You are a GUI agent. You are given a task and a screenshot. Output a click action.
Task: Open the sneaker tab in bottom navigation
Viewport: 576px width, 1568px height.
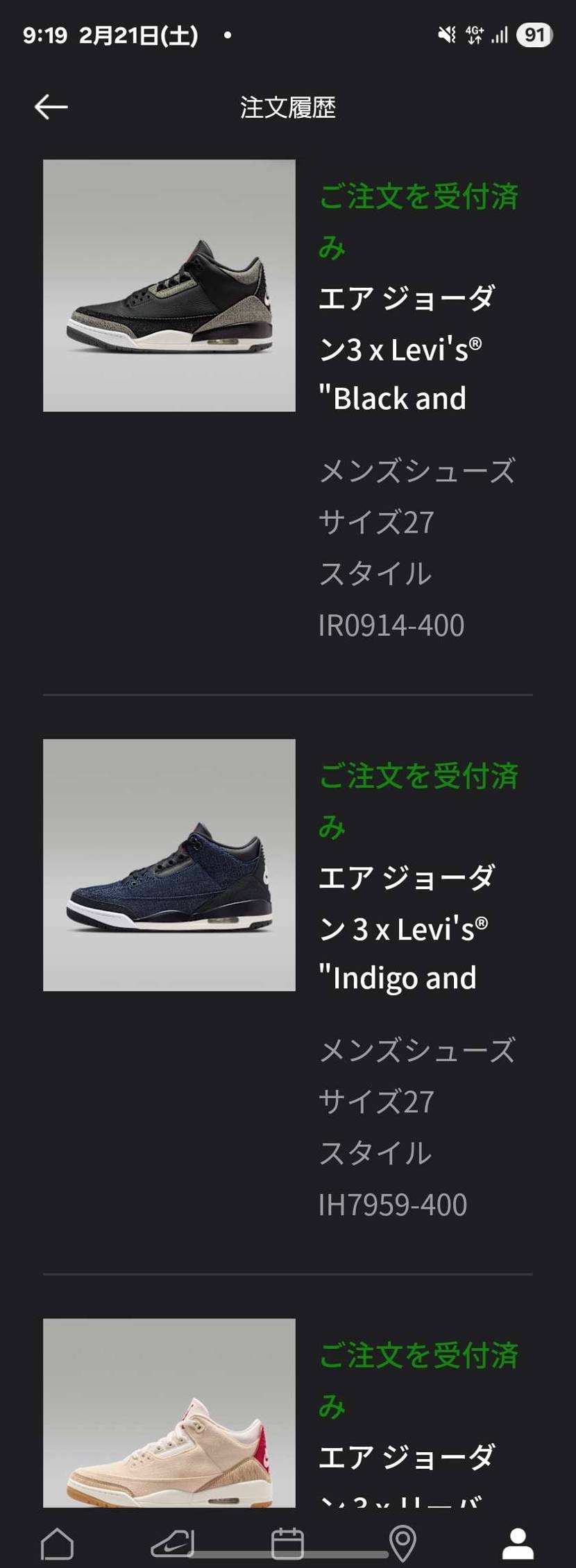(172, 1544)
